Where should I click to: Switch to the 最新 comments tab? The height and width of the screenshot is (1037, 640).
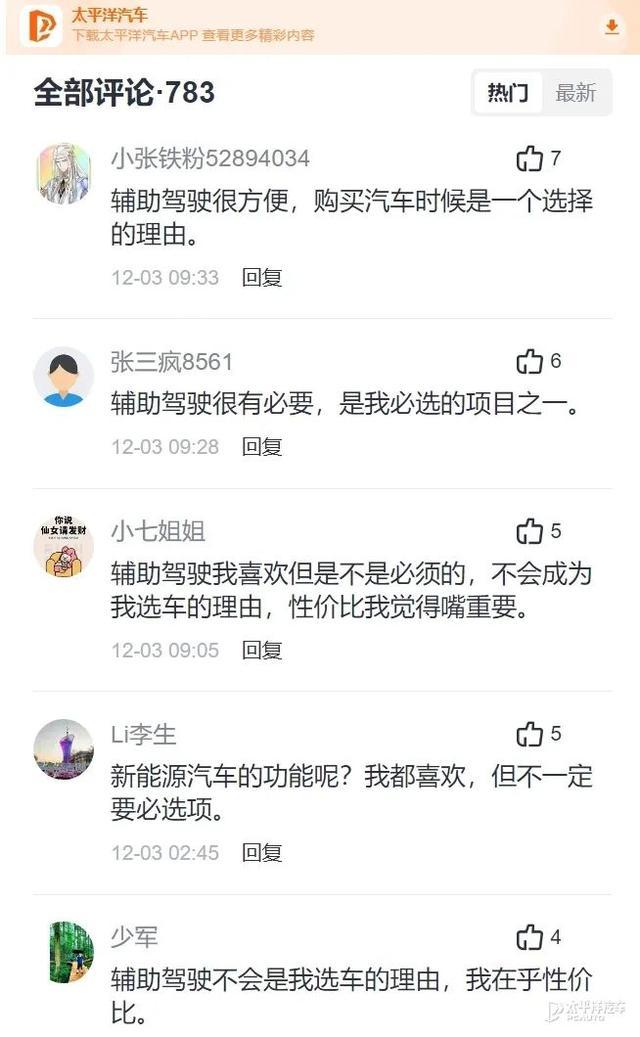(x=576, y=93)
